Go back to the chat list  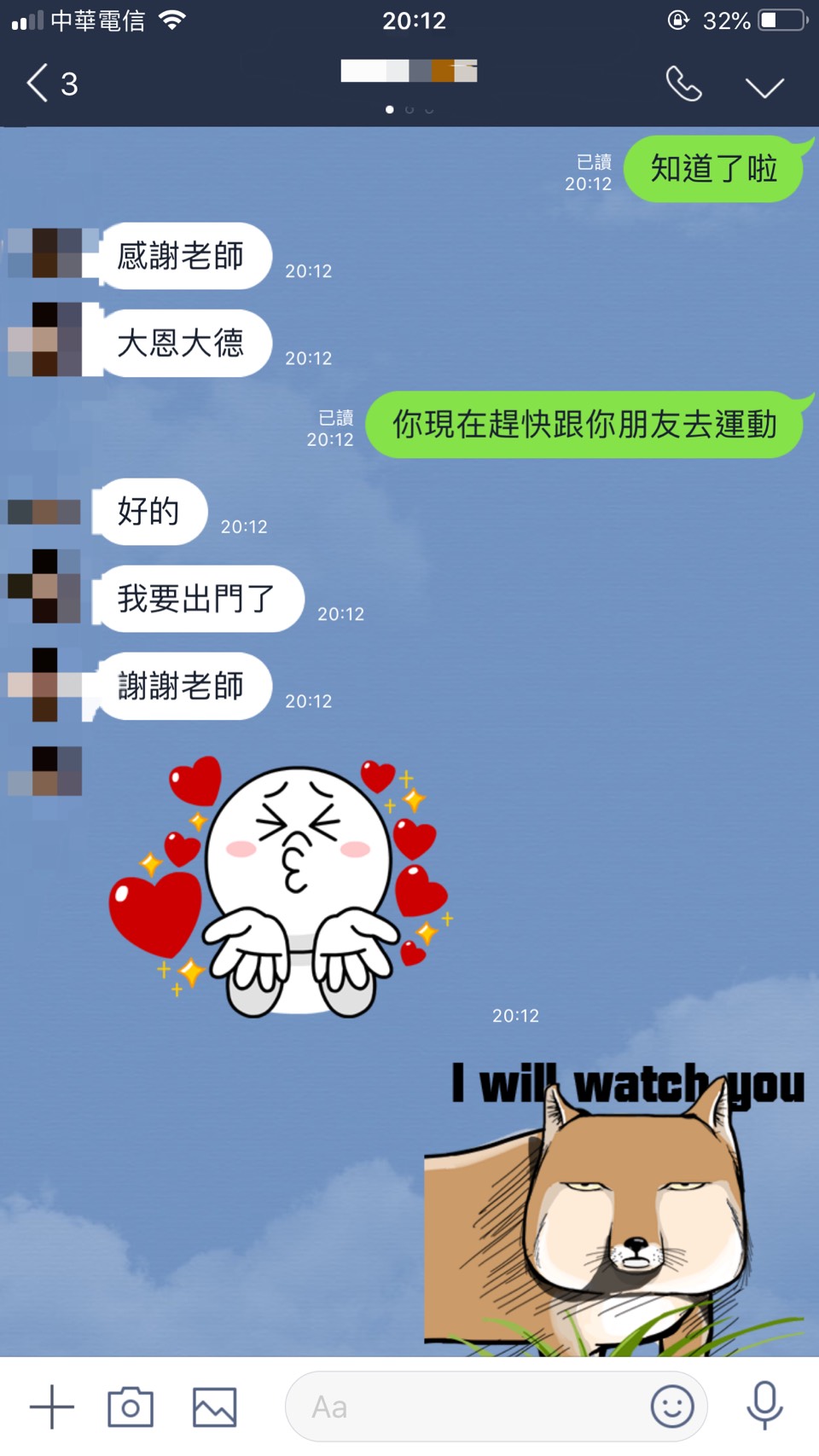coord(49,84)
